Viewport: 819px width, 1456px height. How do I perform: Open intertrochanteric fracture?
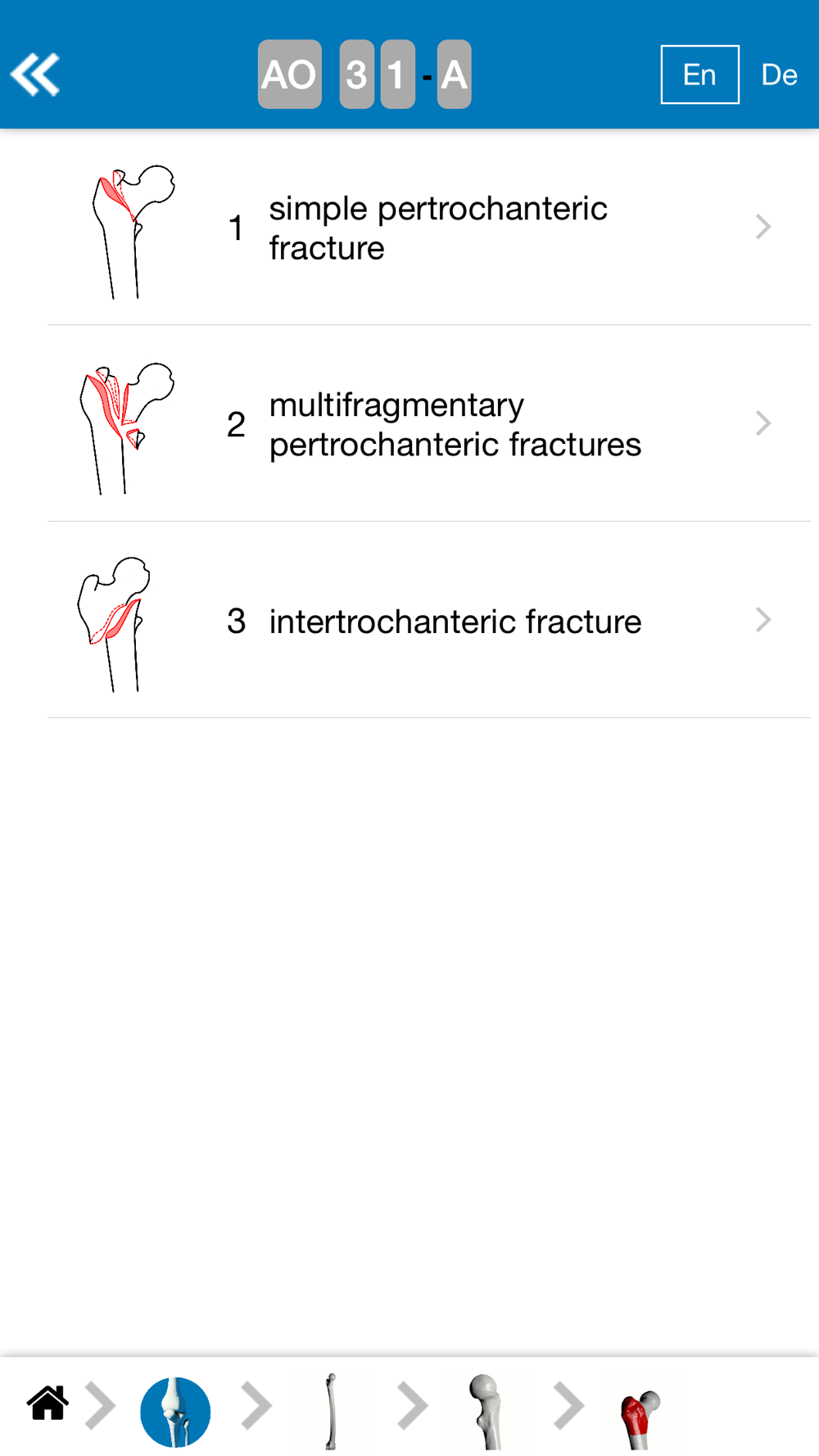coord(429,621)
